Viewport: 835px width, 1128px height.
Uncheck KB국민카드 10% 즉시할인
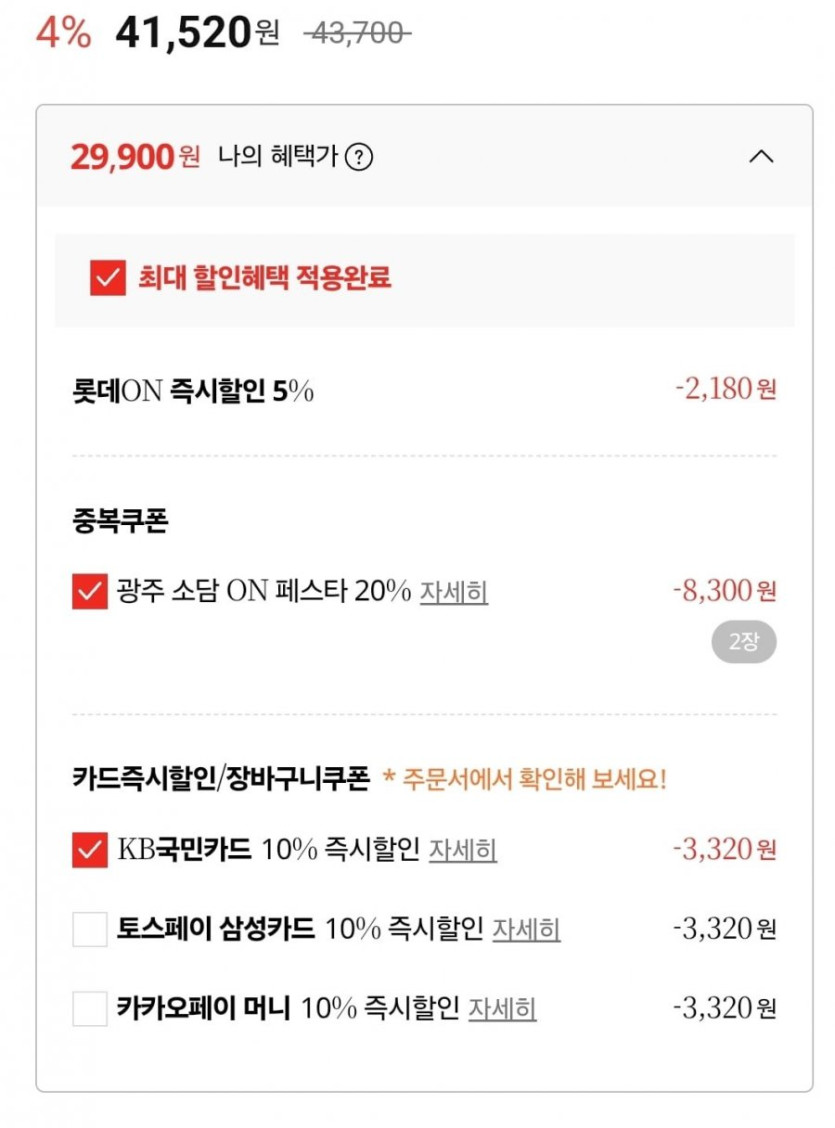[x=89, y=850]
